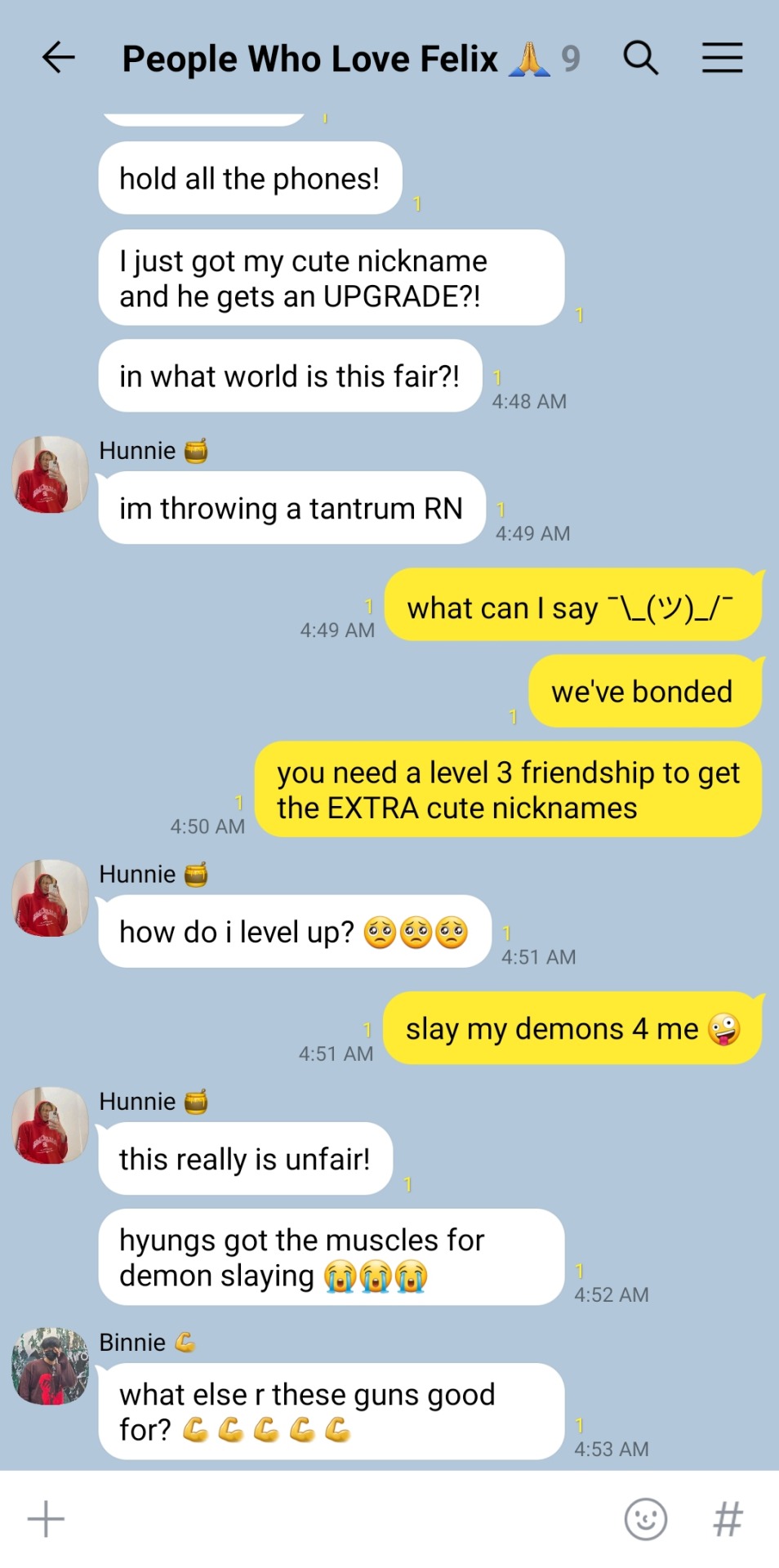Image resolution: width=779 pixels, height=1568 pixels.
Task: Search messages in this chat
Action: (x=640, y=58)
